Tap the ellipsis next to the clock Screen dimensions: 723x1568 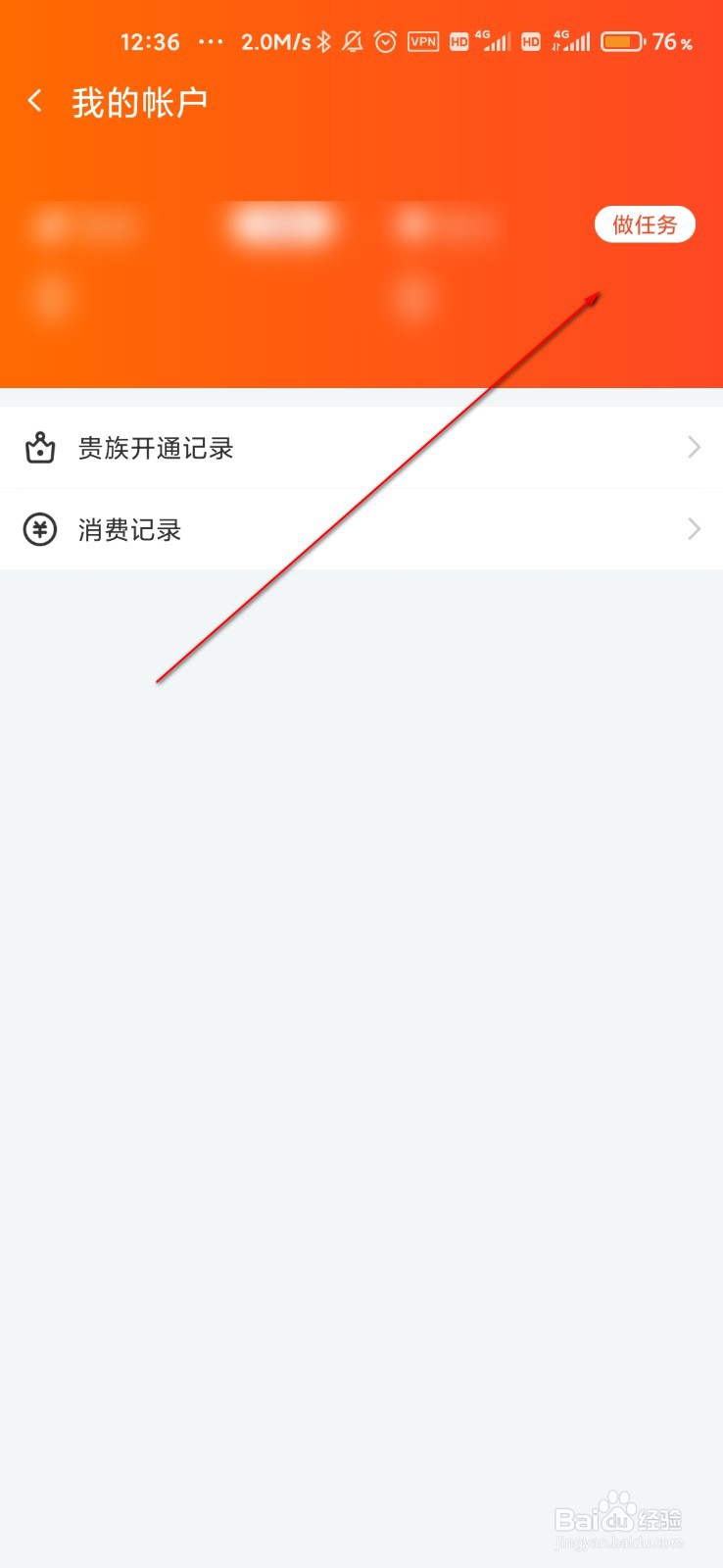[211, 41]
